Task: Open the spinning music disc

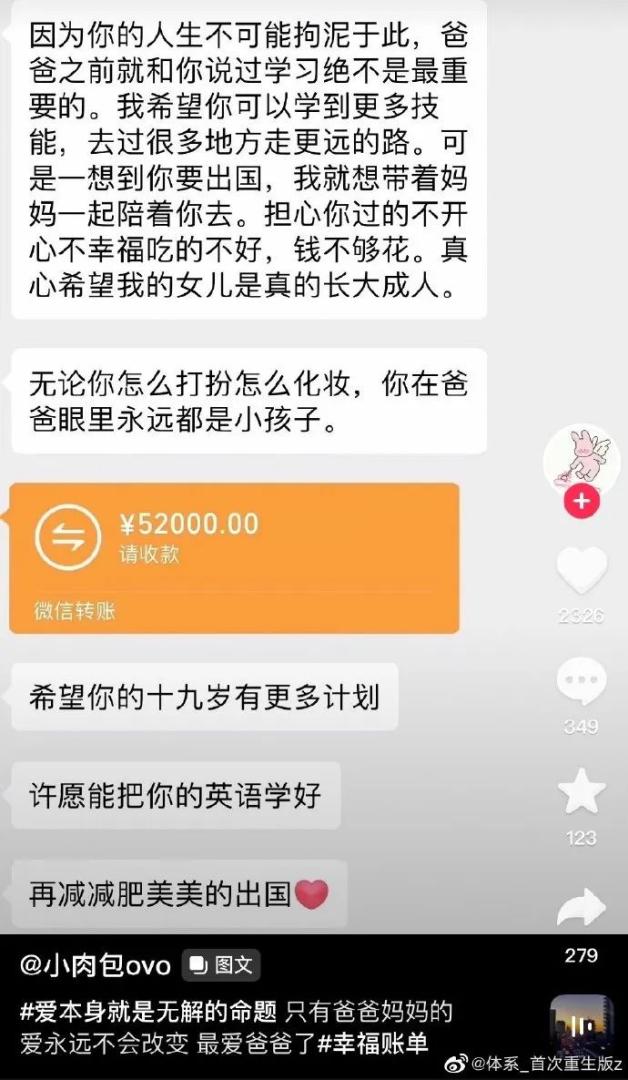Action: 581,1027
